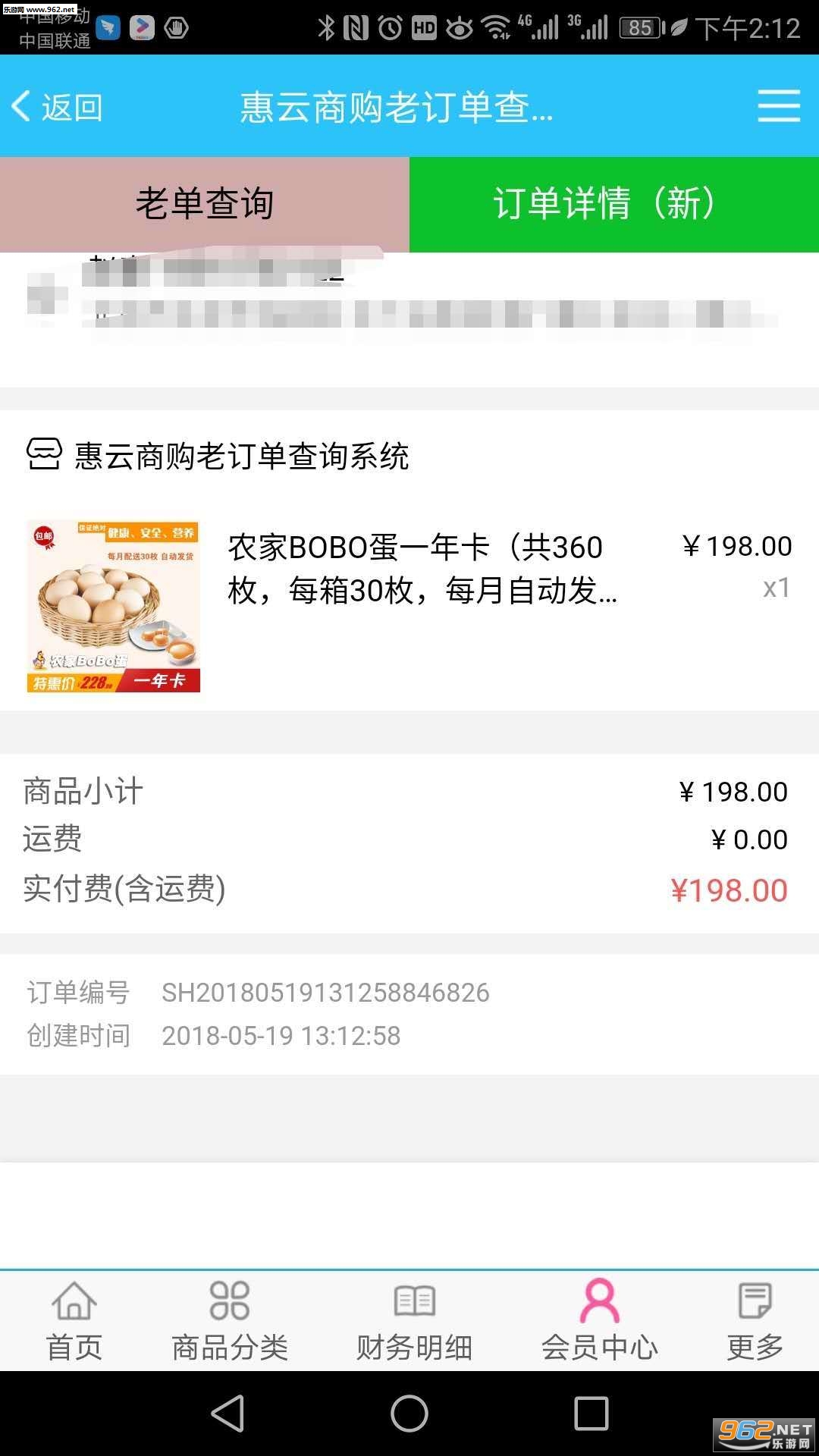Open the 更多 more tab
This screenshot has width=819, height=1456.
tap(755, 1320)
